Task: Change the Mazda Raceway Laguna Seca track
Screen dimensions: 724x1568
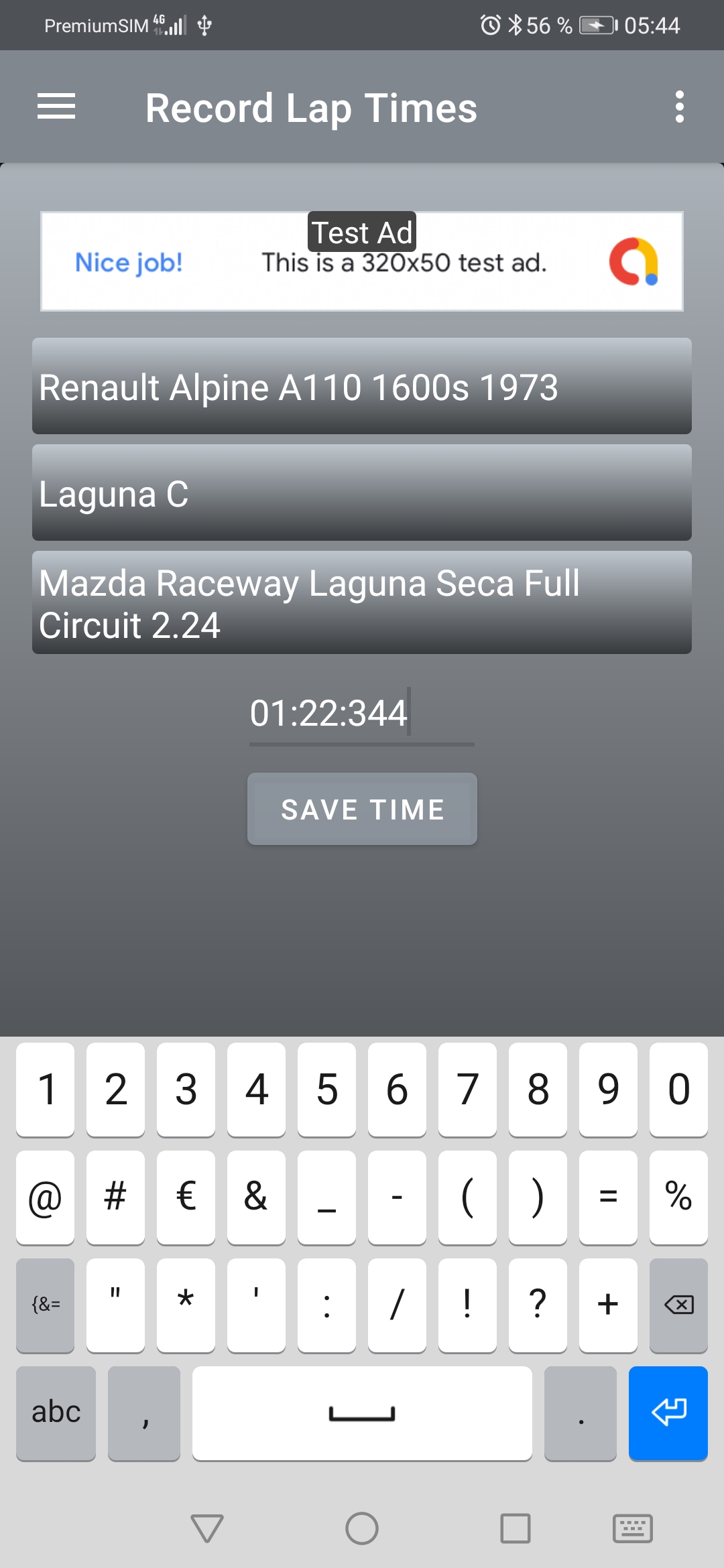Action: (362, 603)
